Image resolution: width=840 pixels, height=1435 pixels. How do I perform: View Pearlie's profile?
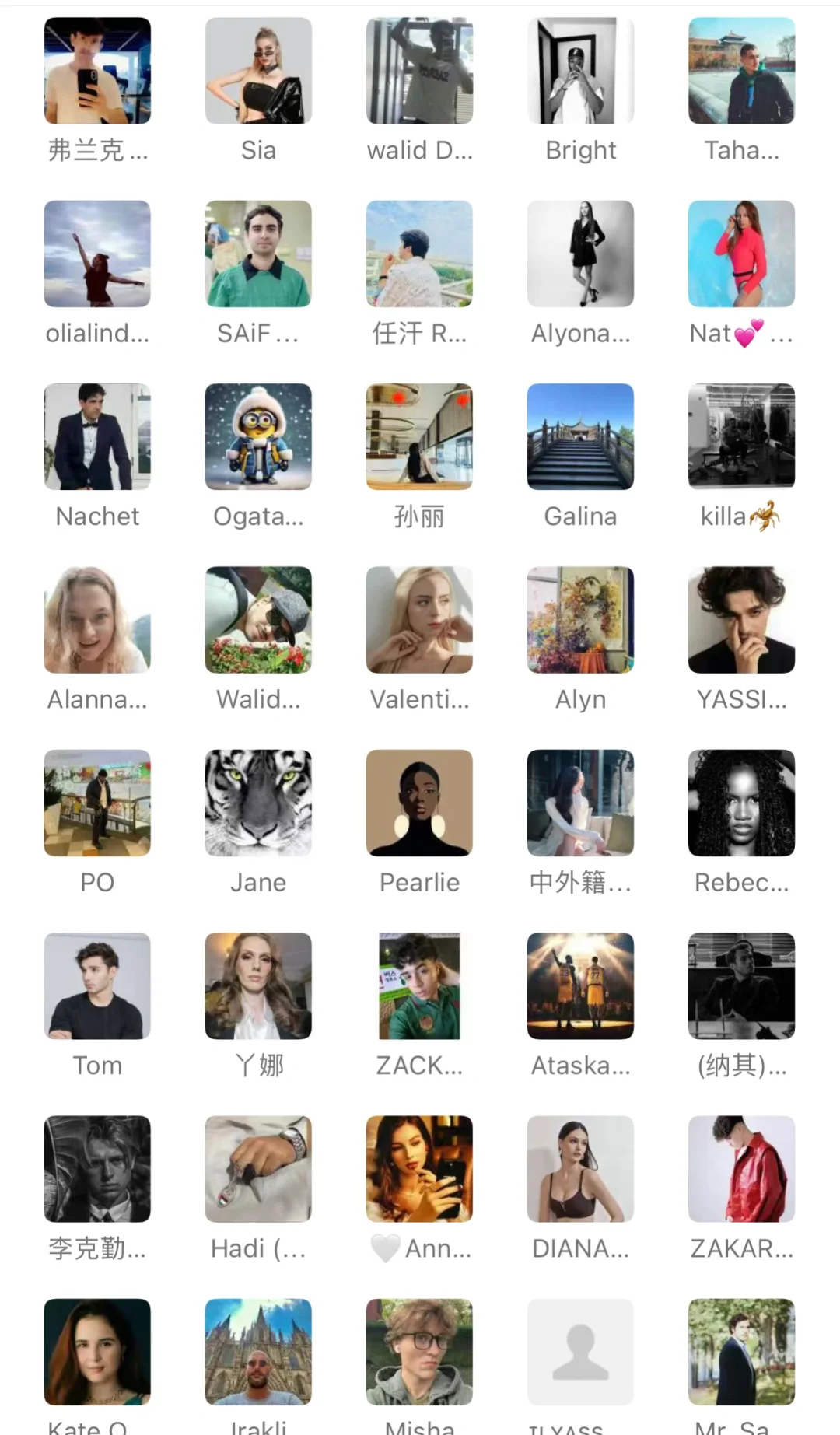pyautogui.click(x=419, y=803)
